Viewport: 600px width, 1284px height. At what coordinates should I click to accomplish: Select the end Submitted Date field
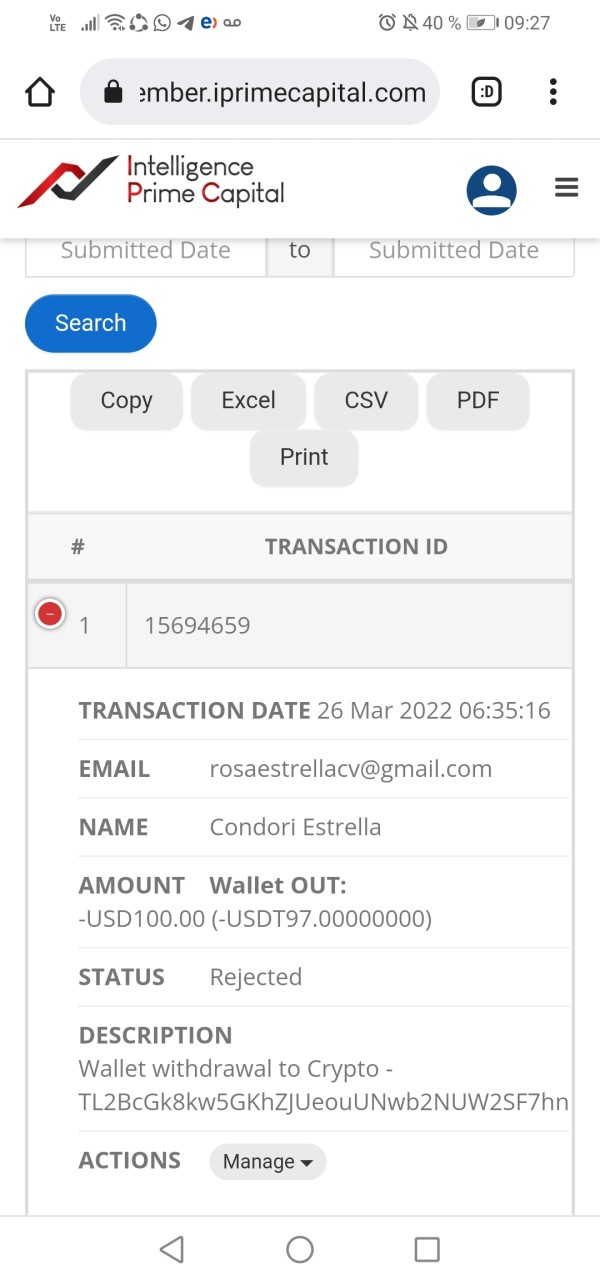pyautogui.click(x=454, y=251)
